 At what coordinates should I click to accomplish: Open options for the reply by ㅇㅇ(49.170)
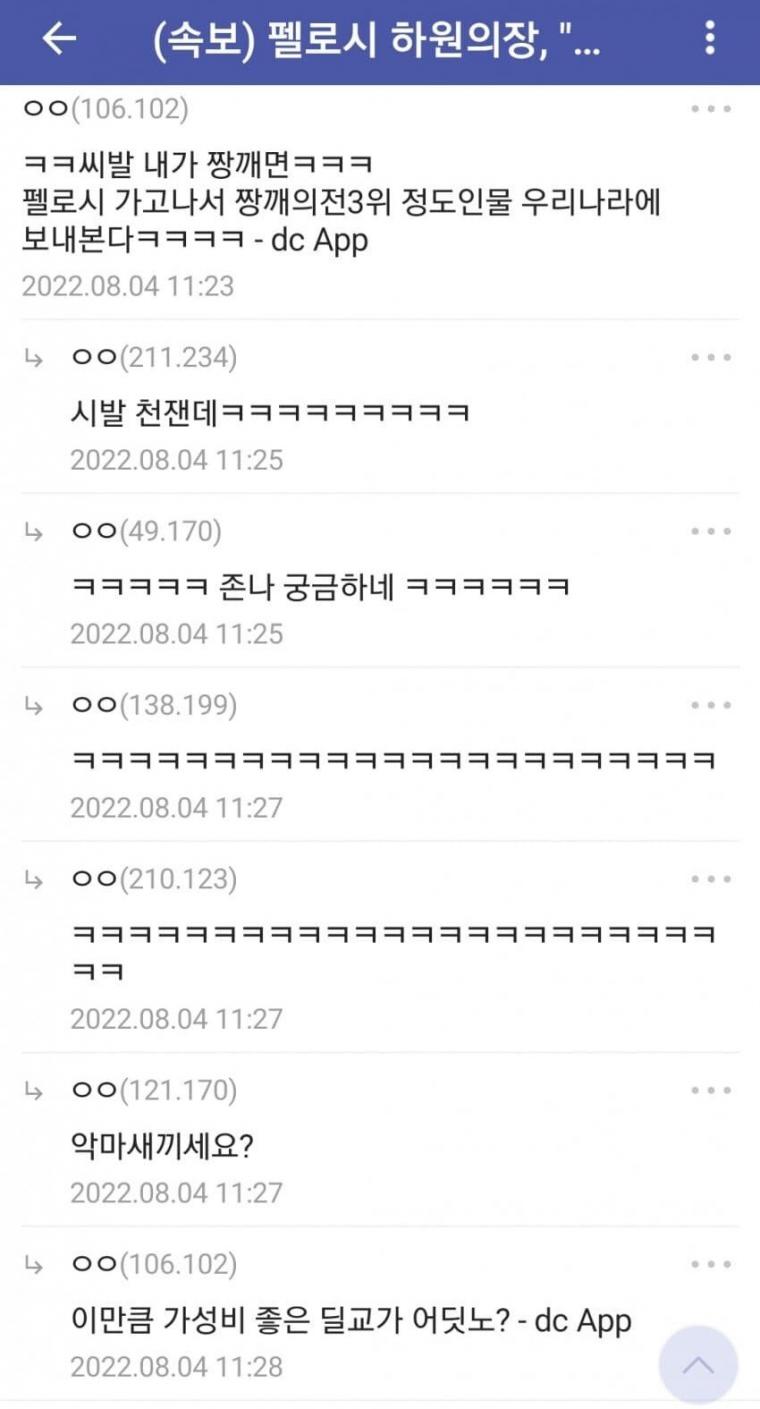coord(710,531)
